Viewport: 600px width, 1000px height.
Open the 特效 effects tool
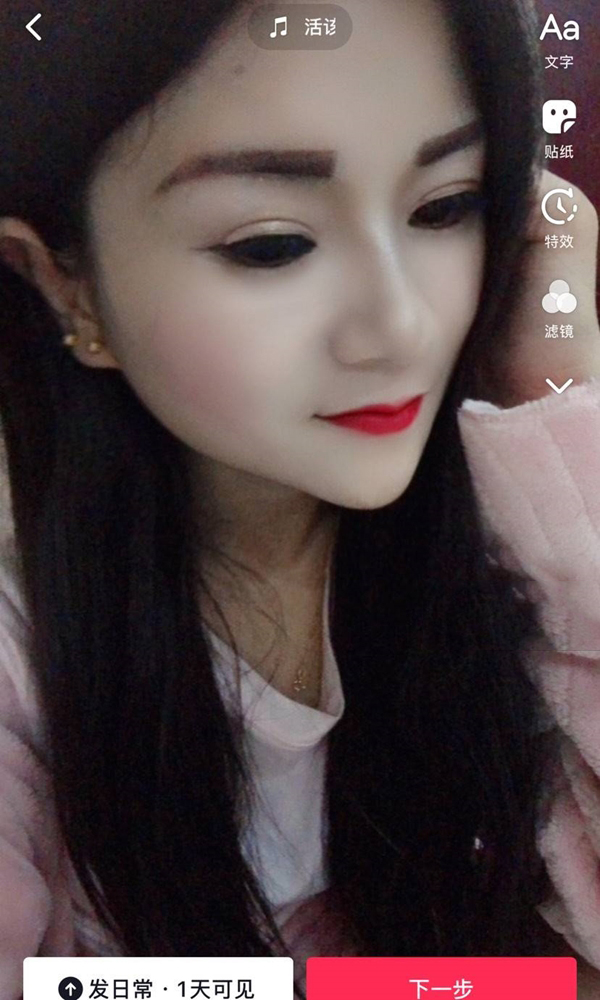click(559, 216)
